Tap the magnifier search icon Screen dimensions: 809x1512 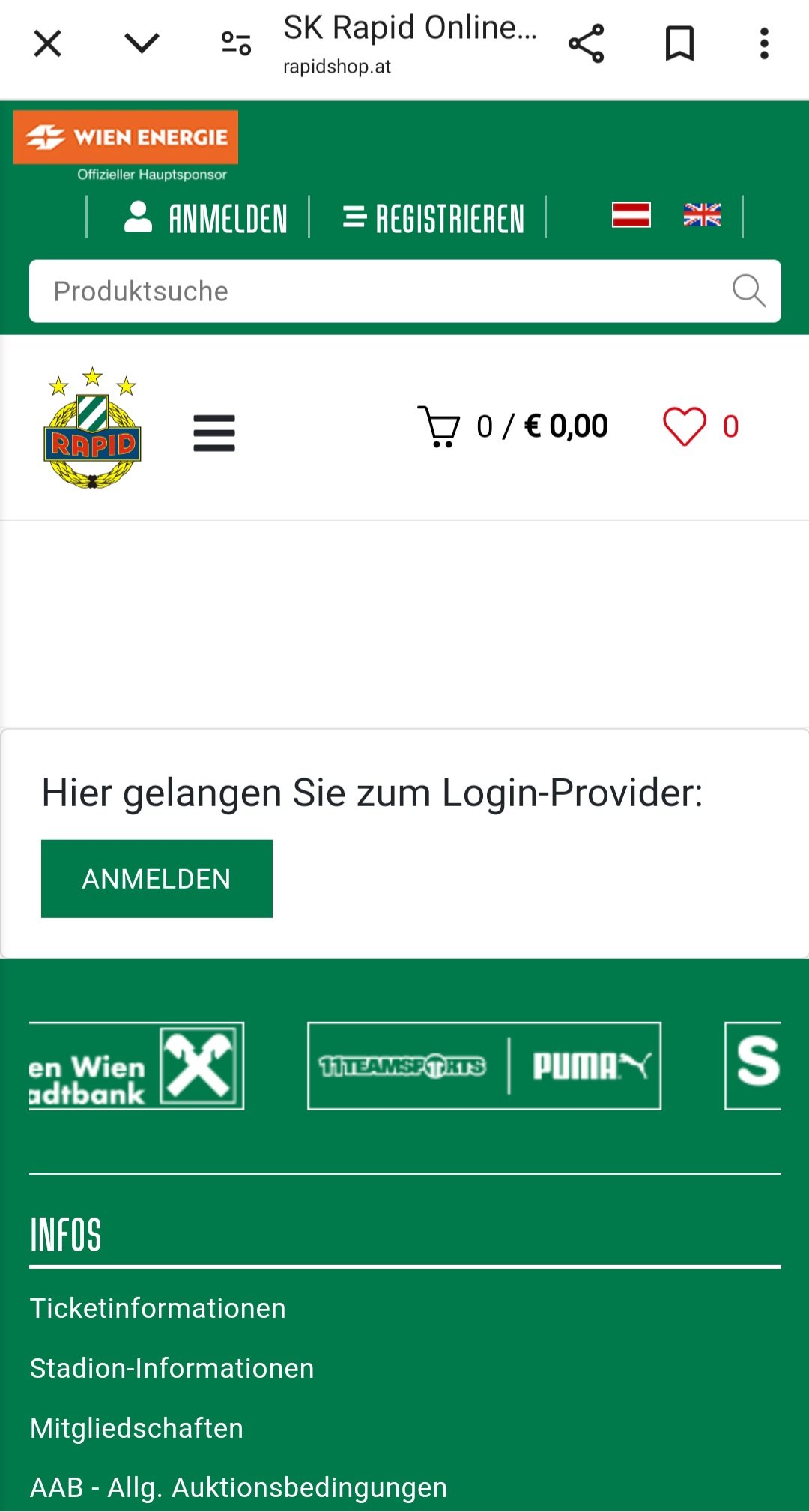coord(749,291)
